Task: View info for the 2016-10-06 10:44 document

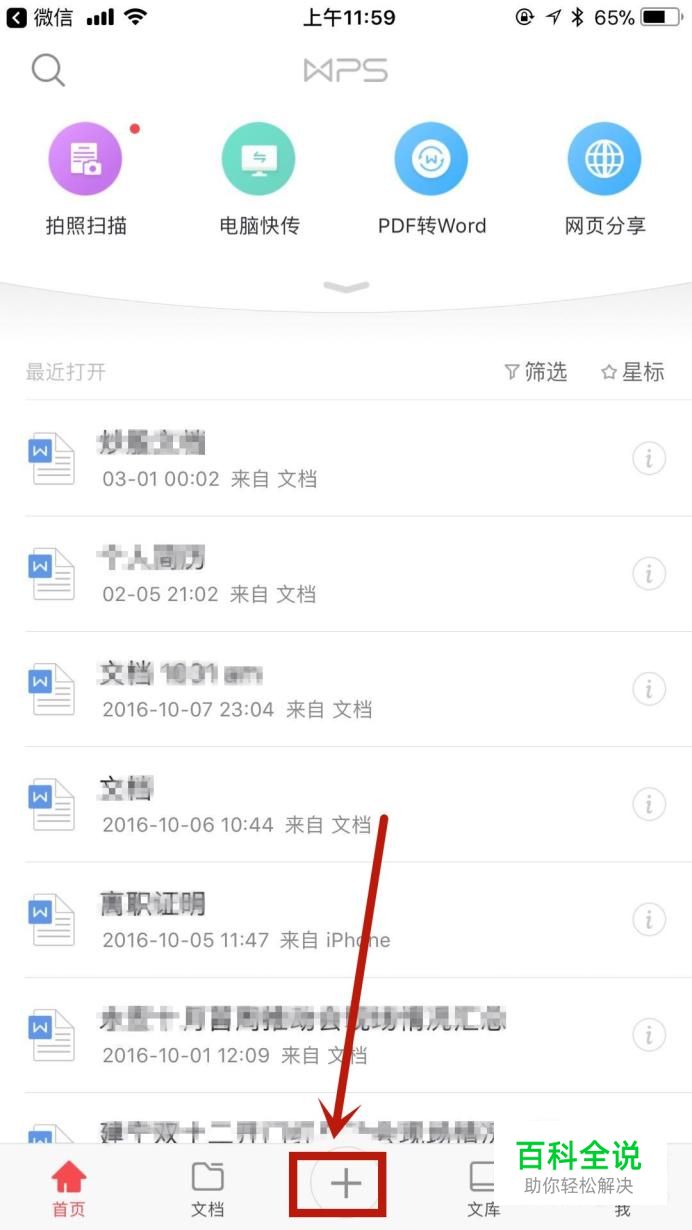Action: coord(649,803)
